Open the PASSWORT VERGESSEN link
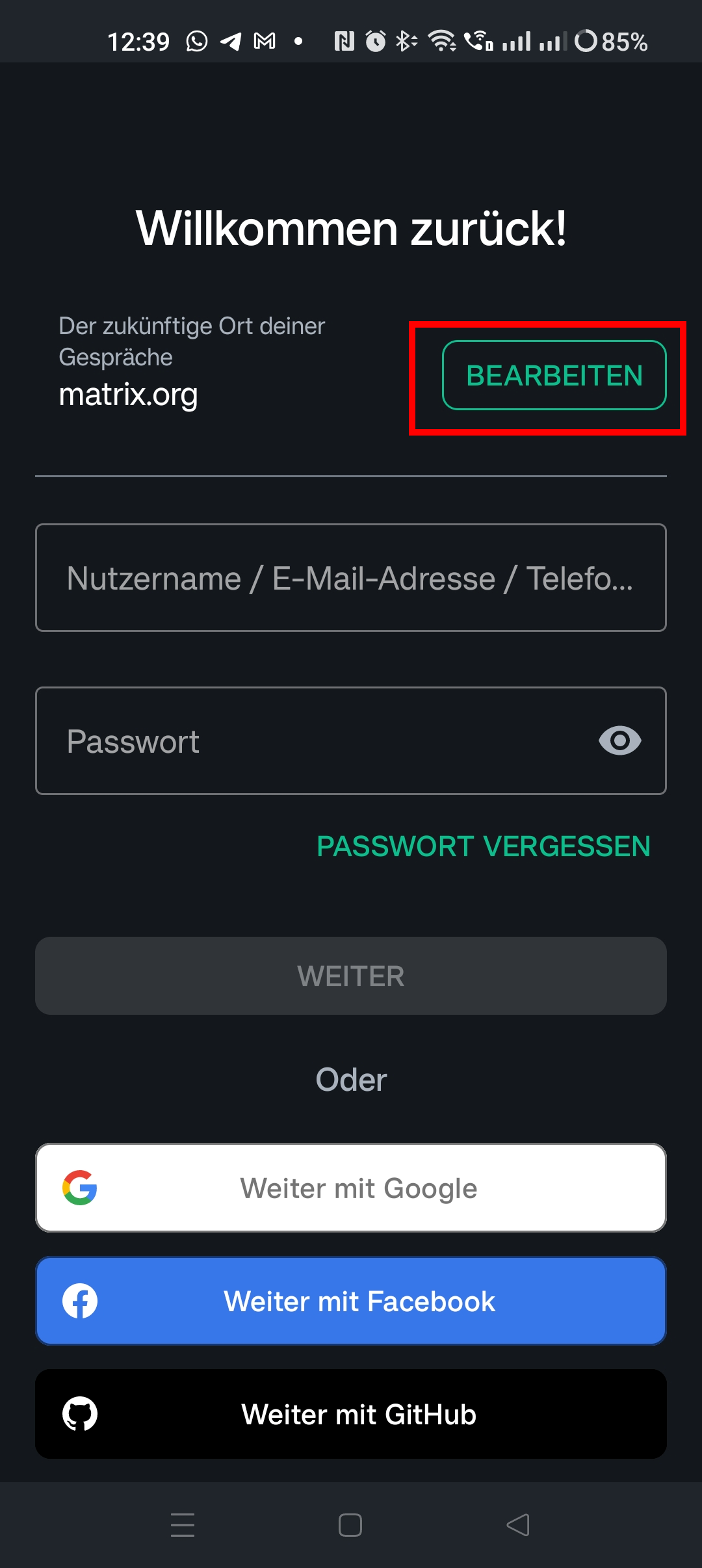This screenshot has width=702, height=1568. pyautogui.click(x=483, y=846)
